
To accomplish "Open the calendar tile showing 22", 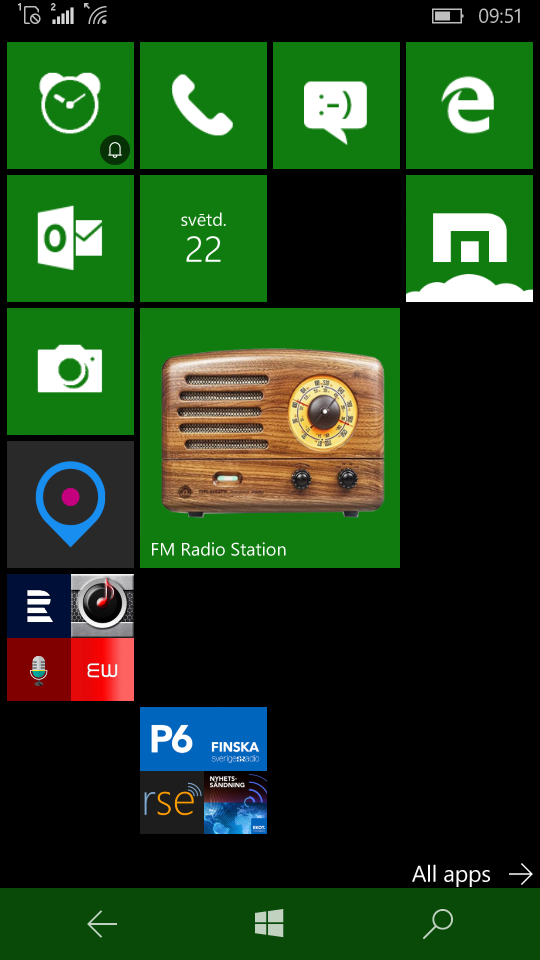I will click(x=203, y=238).
